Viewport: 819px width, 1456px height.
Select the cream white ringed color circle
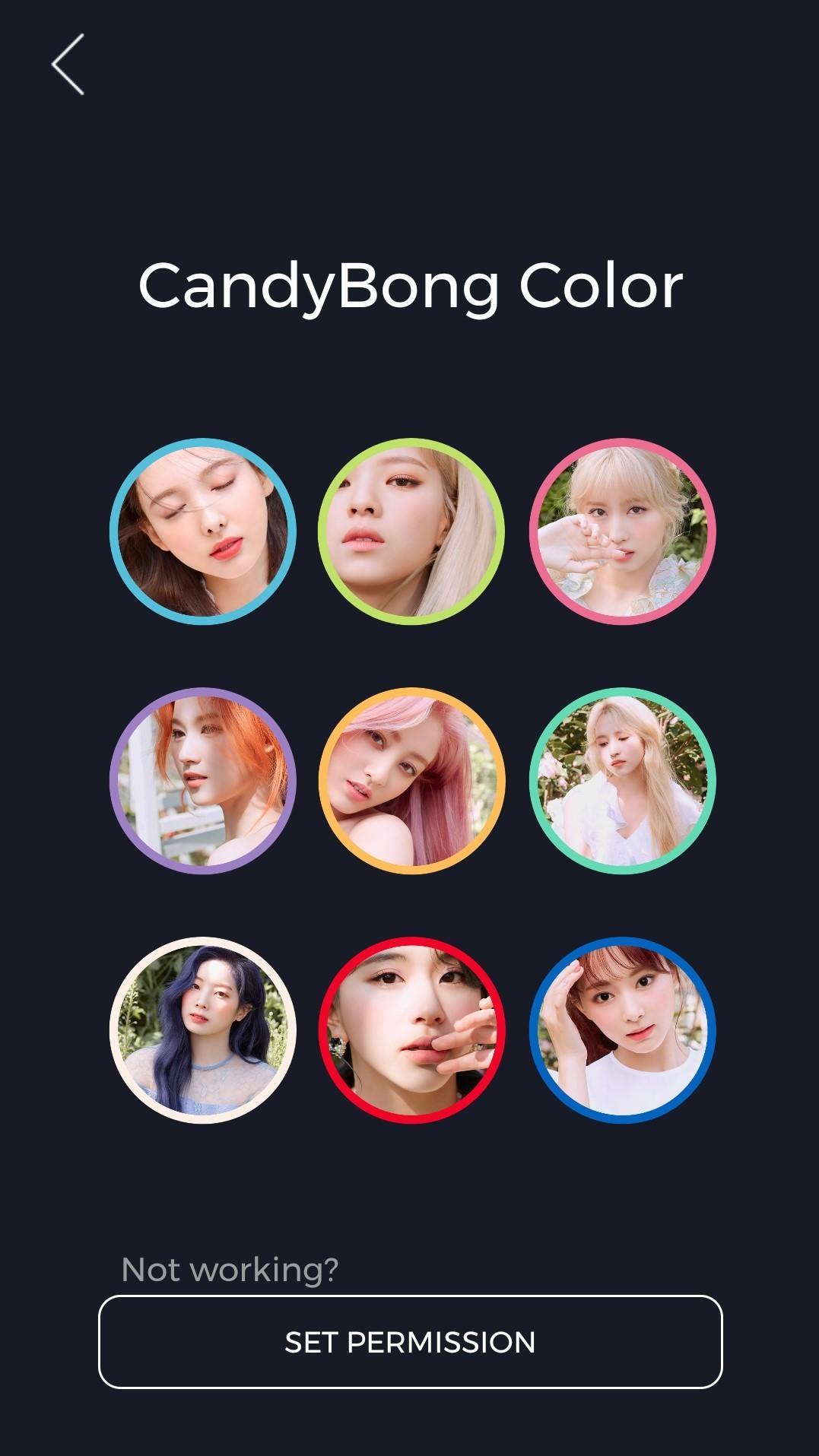coord(203,1030)
